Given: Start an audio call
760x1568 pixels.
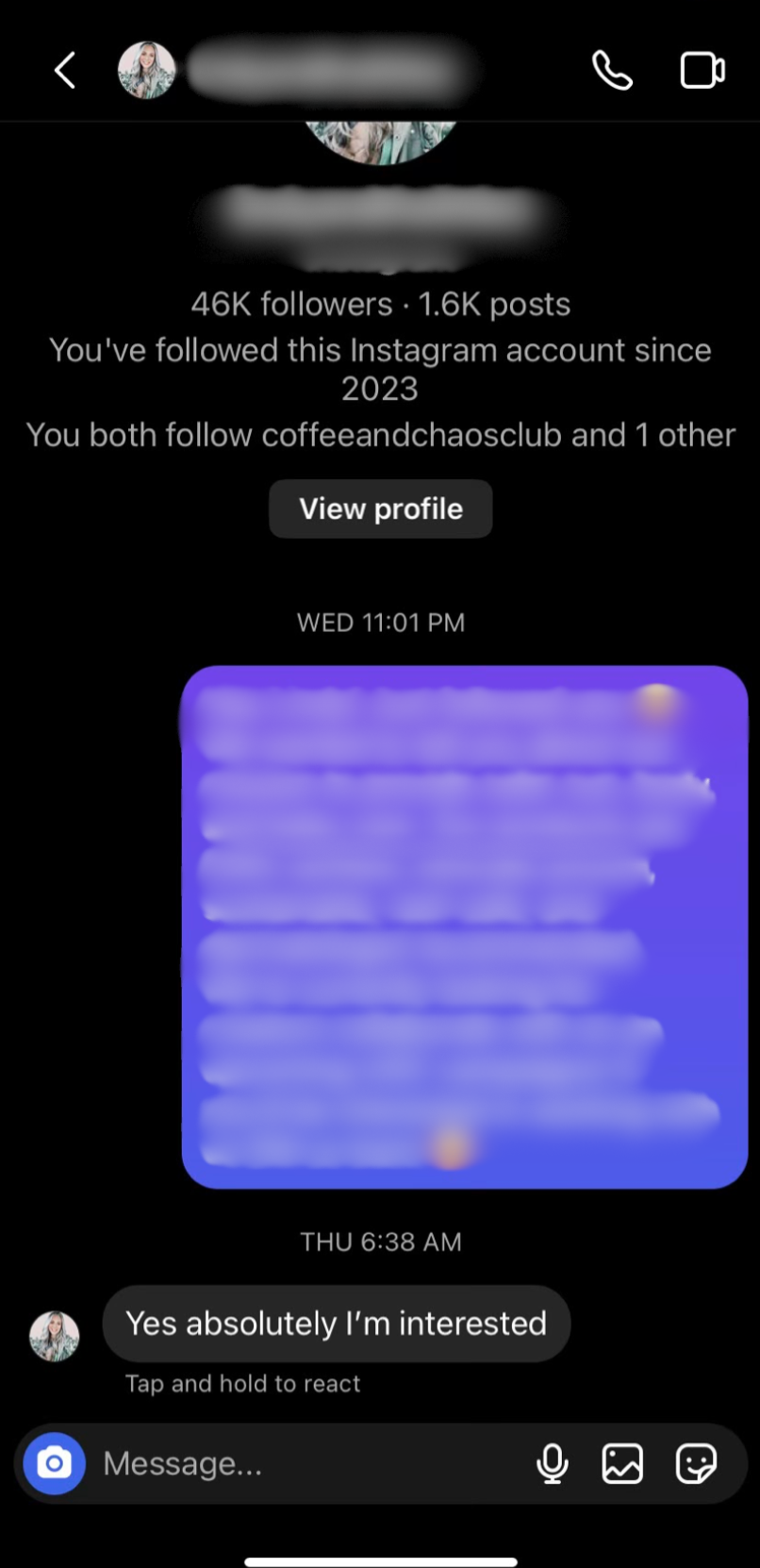Looking at the screenshot, I should point(611,71).
